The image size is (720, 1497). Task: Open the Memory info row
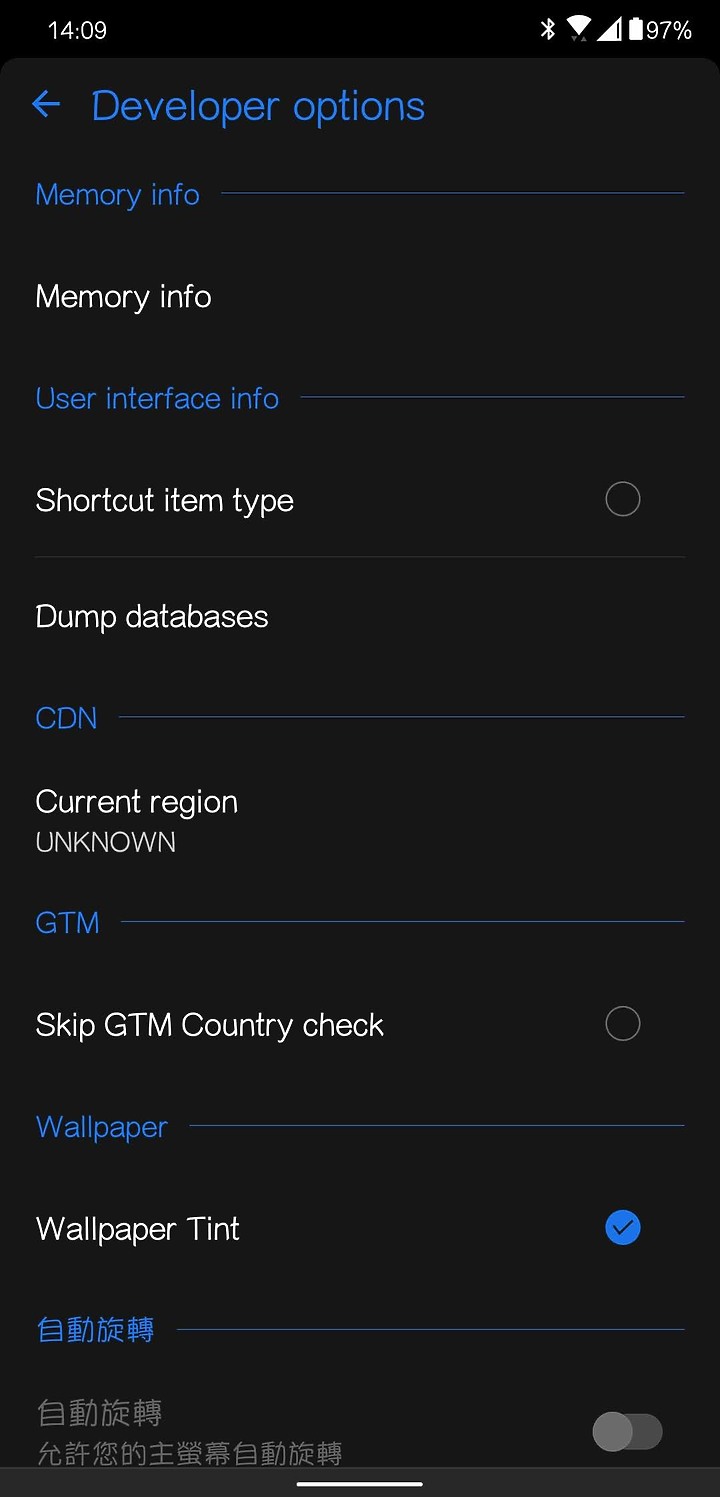(360, 297)
